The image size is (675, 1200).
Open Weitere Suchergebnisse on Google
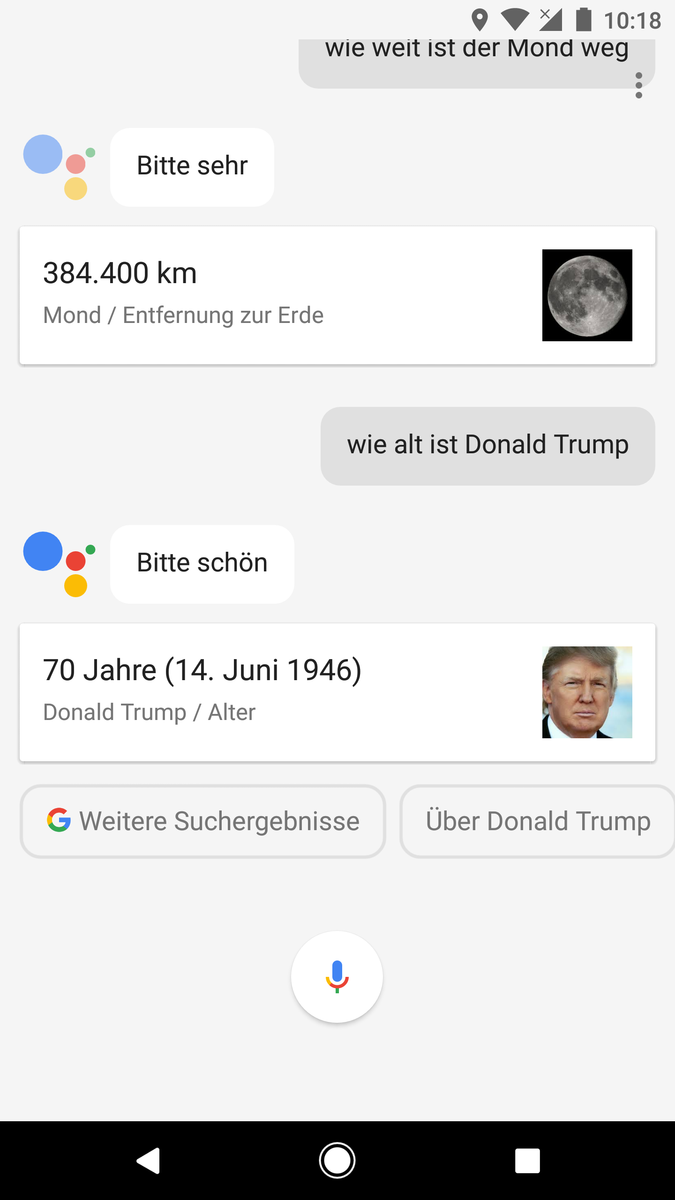click(x=203, y=821)
